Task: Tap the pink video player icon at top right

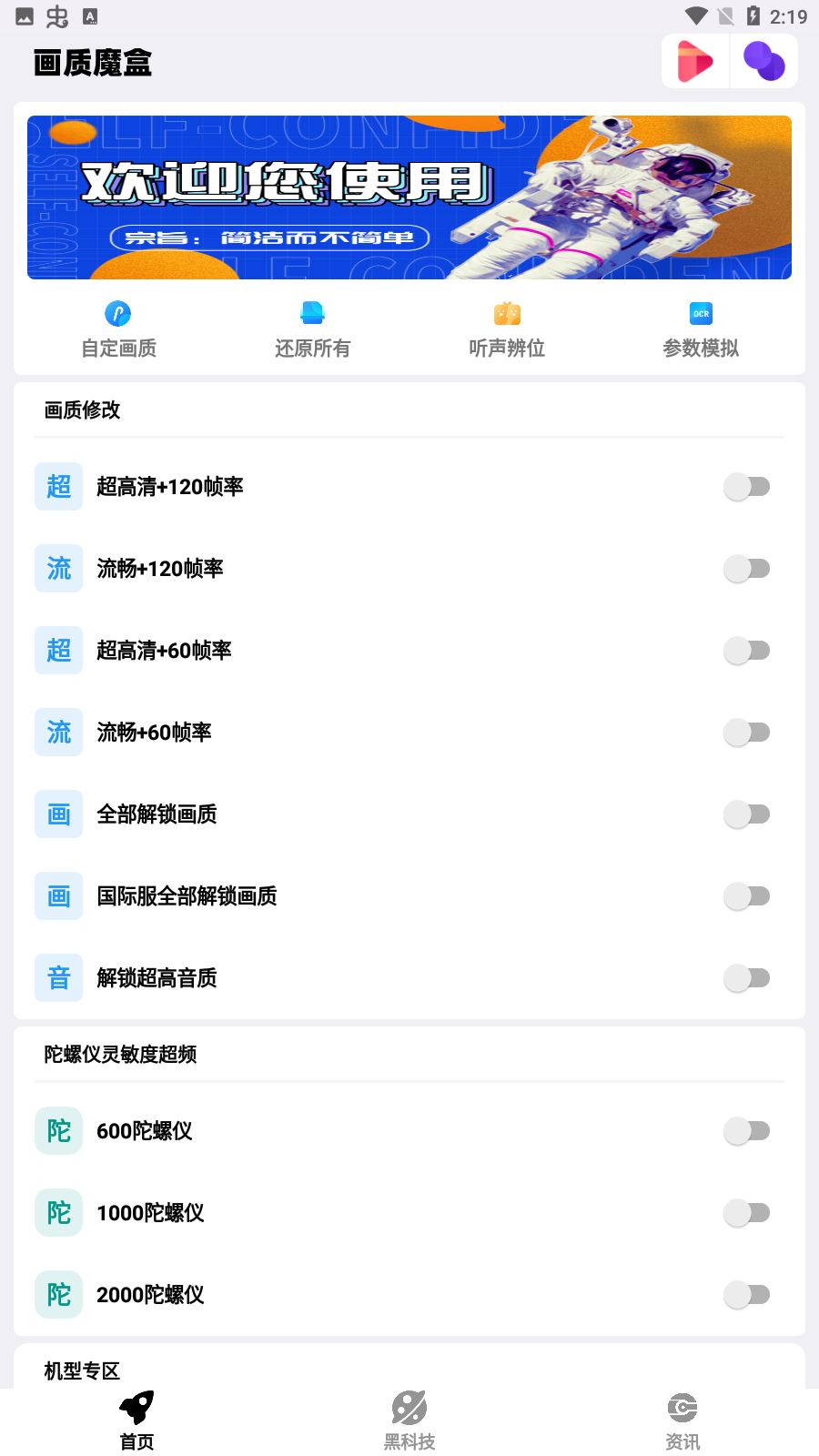Action: click(694, 60)
